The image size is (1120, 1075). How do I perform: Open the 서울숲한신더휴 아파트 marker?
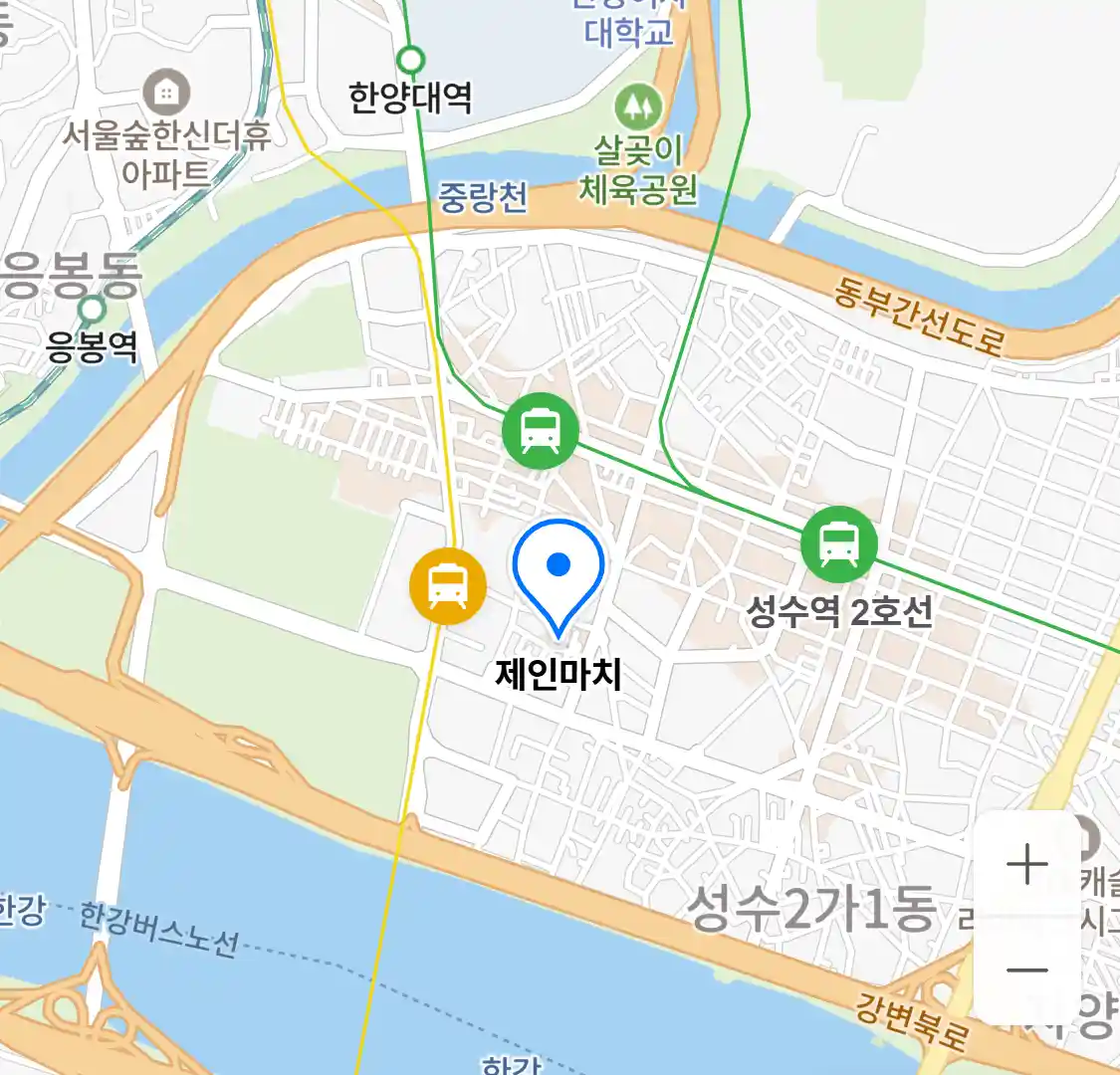pos(166,93)
